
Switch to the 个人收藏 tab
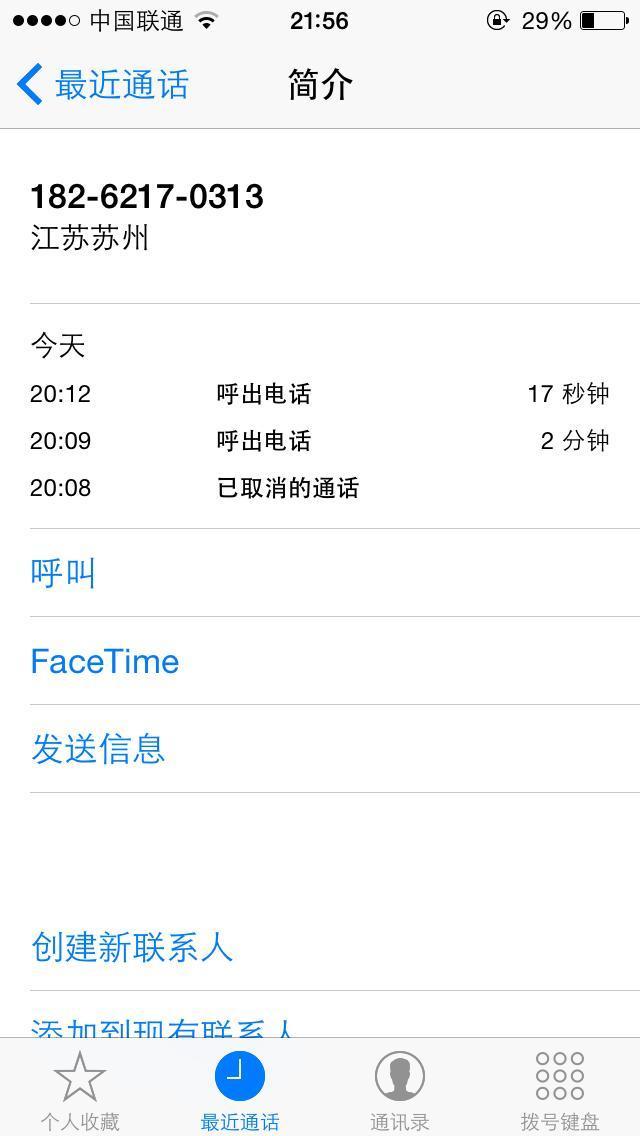pyautogui.click(x=80, y=1091)
